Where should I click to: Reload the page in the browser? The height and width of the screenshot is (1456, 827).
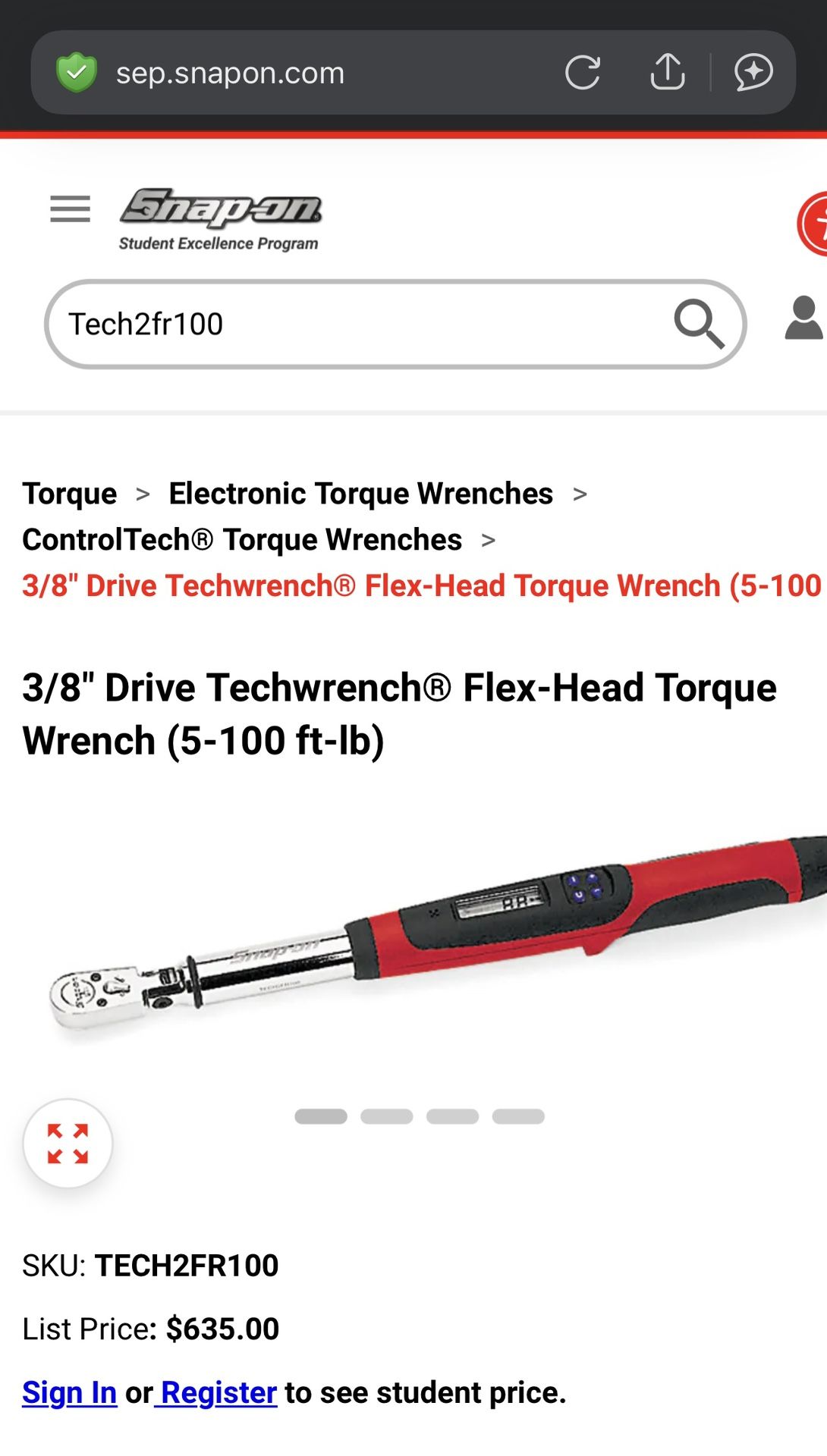point(583,73)
